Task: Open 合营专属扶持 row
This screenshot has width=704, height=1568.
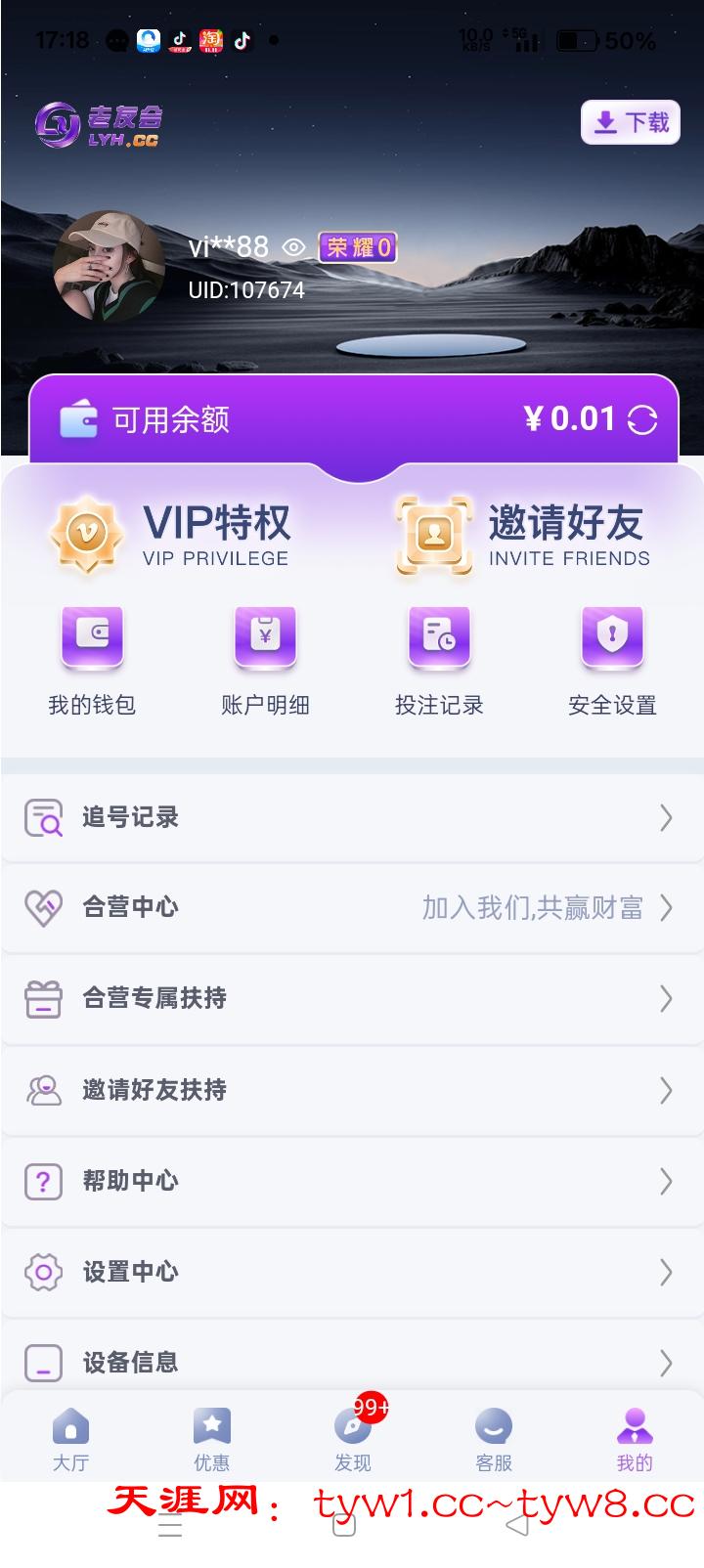Action: pos(352,998)
